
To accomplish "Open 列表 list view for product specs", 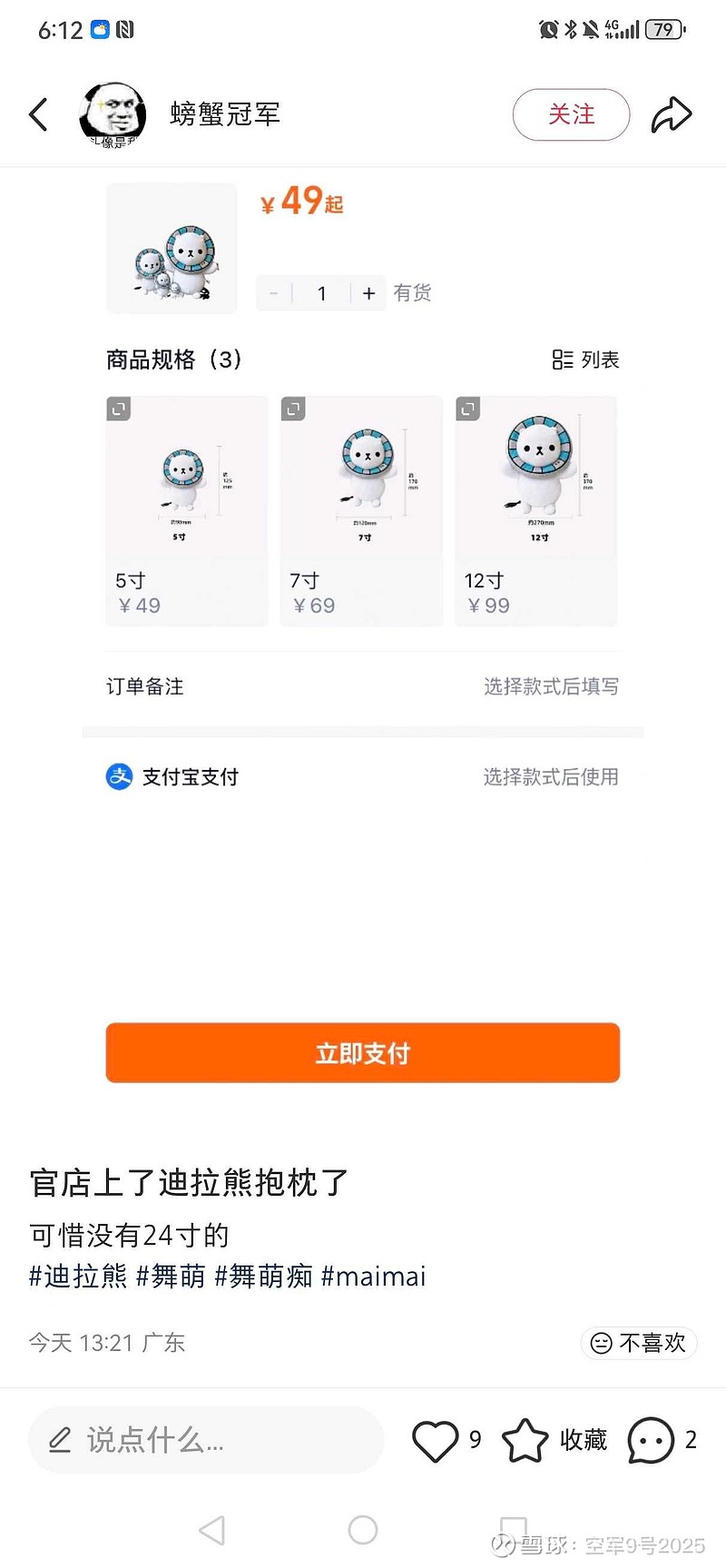I will click(x=586, y=360).
